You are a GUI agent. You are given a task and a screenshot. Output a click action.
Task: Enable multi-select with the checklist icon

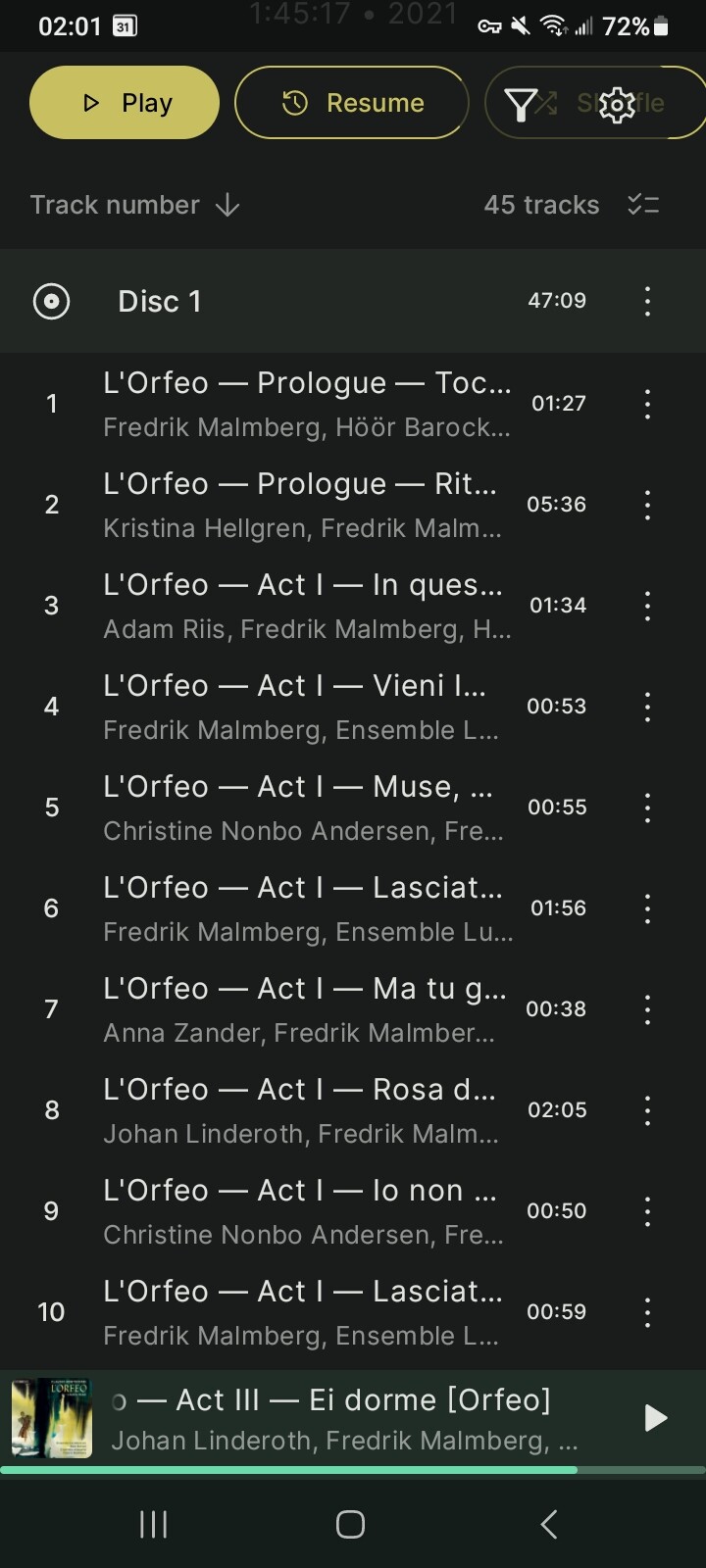click(643, 205)
